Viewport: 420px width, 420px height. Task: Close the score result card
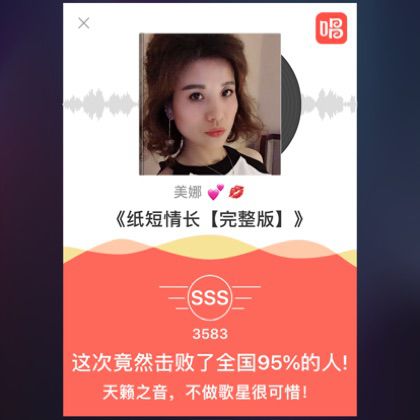point(84,23)
